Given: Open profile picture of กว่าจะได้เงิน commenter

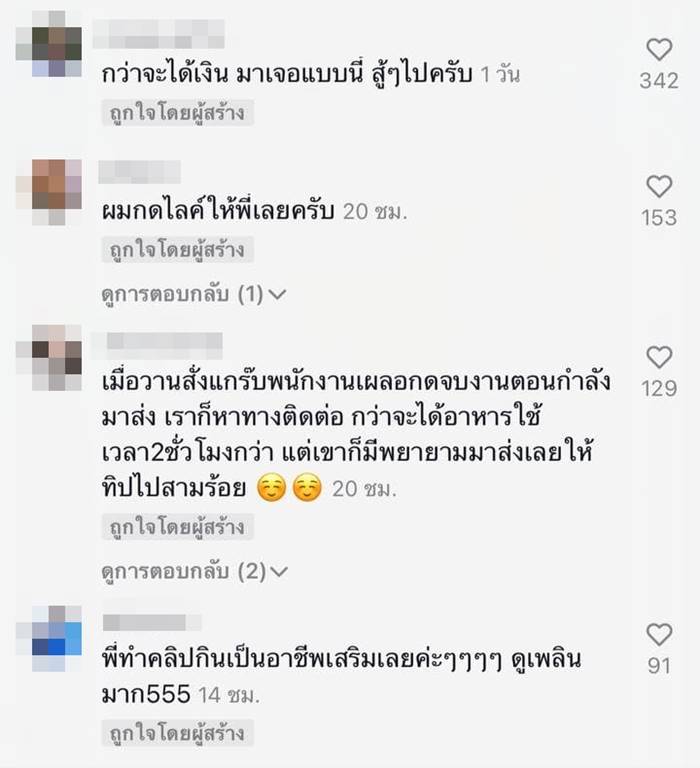Looking at the screenshot, I should (56, 45).
